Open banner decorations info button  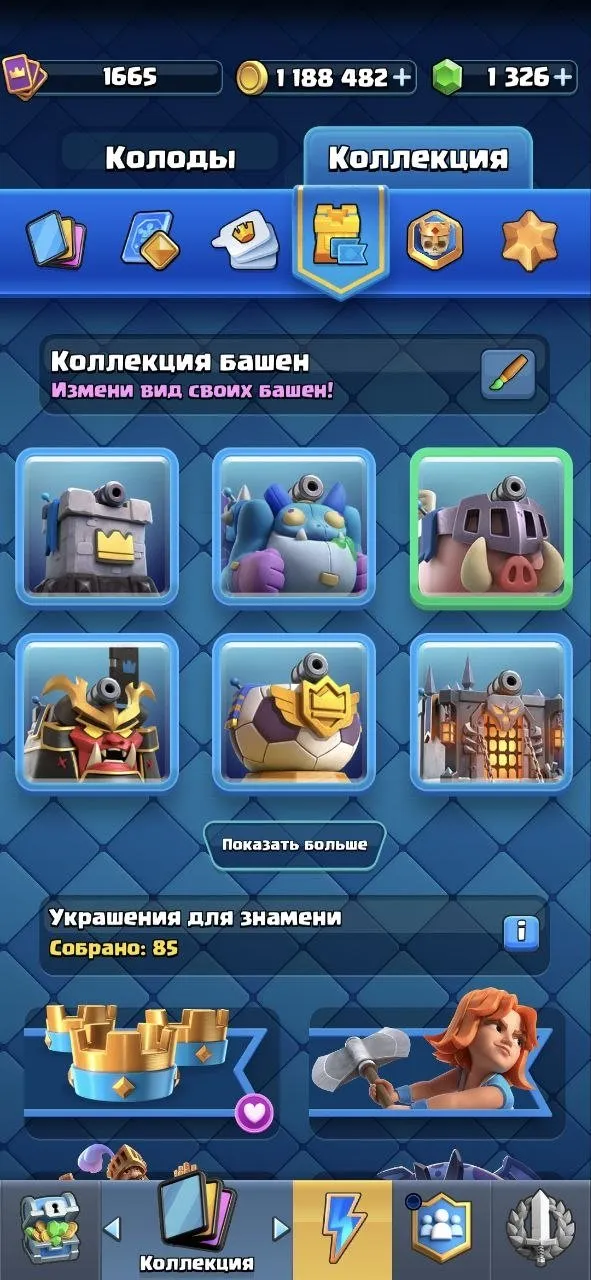coord(521,932)
